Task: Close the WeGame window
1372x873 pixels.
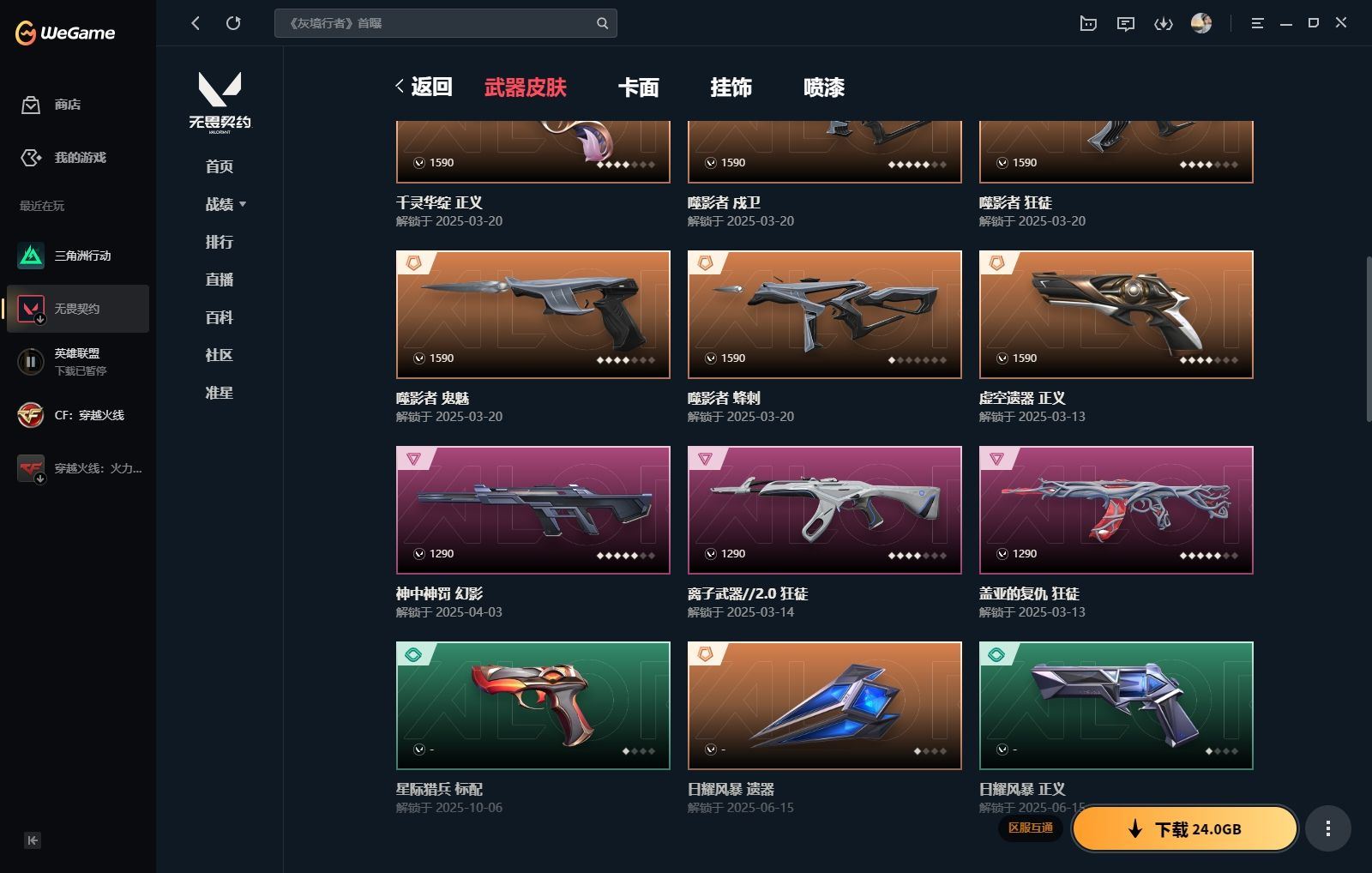Action: coord(1341,23)
